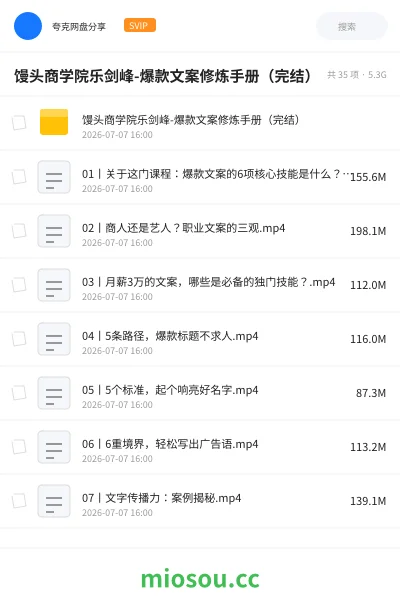Tick the checkbox for file 04
This screenshot has height=600, width=400.
point(19,339)
